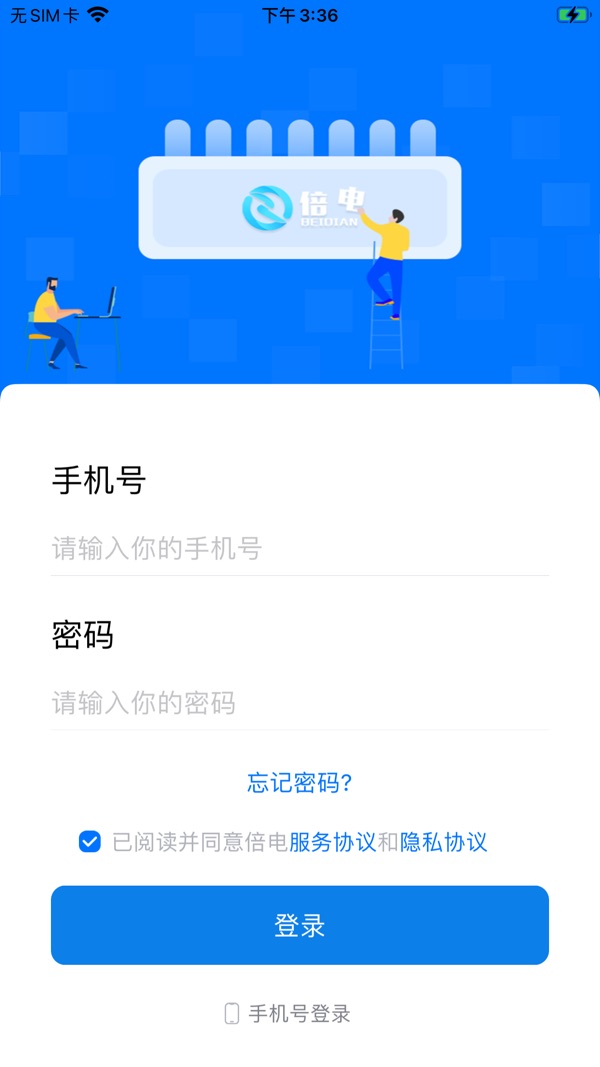Focus the password input field
Image resolution: width=600 pixels, height=1067 pixels.
pyautogui.click(x=299, y=702)
